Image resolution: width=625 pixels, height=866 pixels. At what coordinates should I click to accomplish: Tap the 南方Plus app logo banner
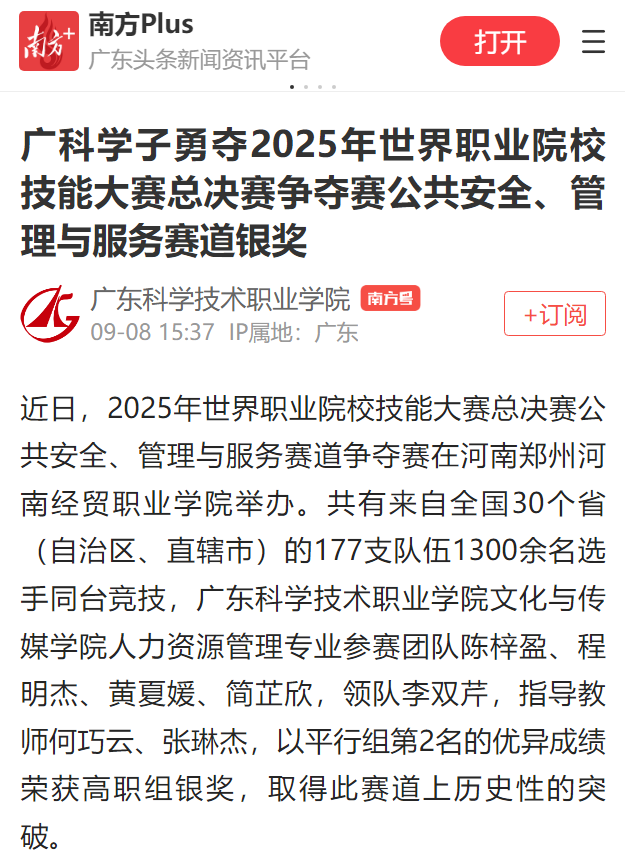(x=48, y=41)
